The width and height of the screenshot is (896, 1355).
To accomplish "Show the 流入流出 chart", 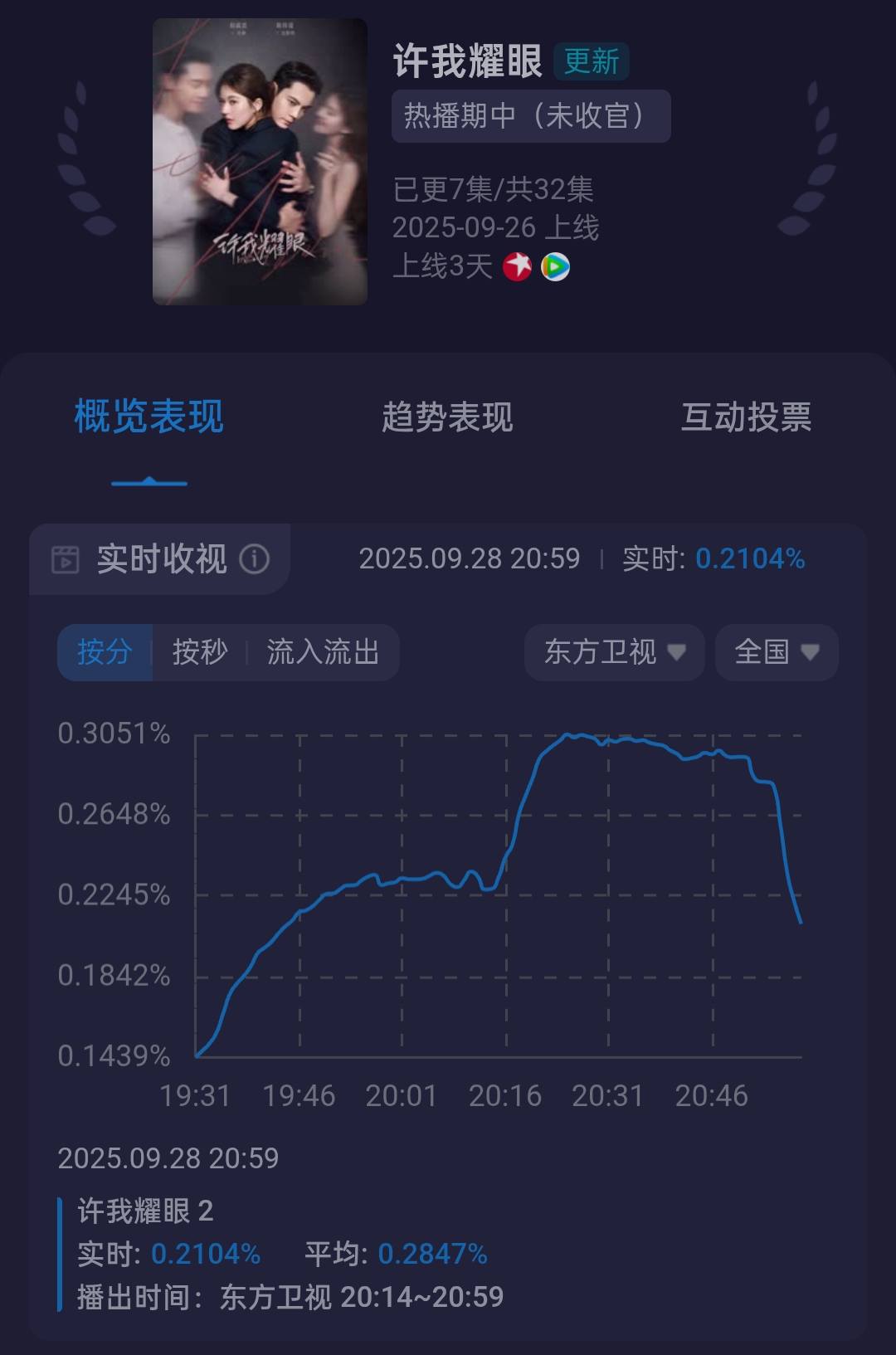I will point(323,652).
